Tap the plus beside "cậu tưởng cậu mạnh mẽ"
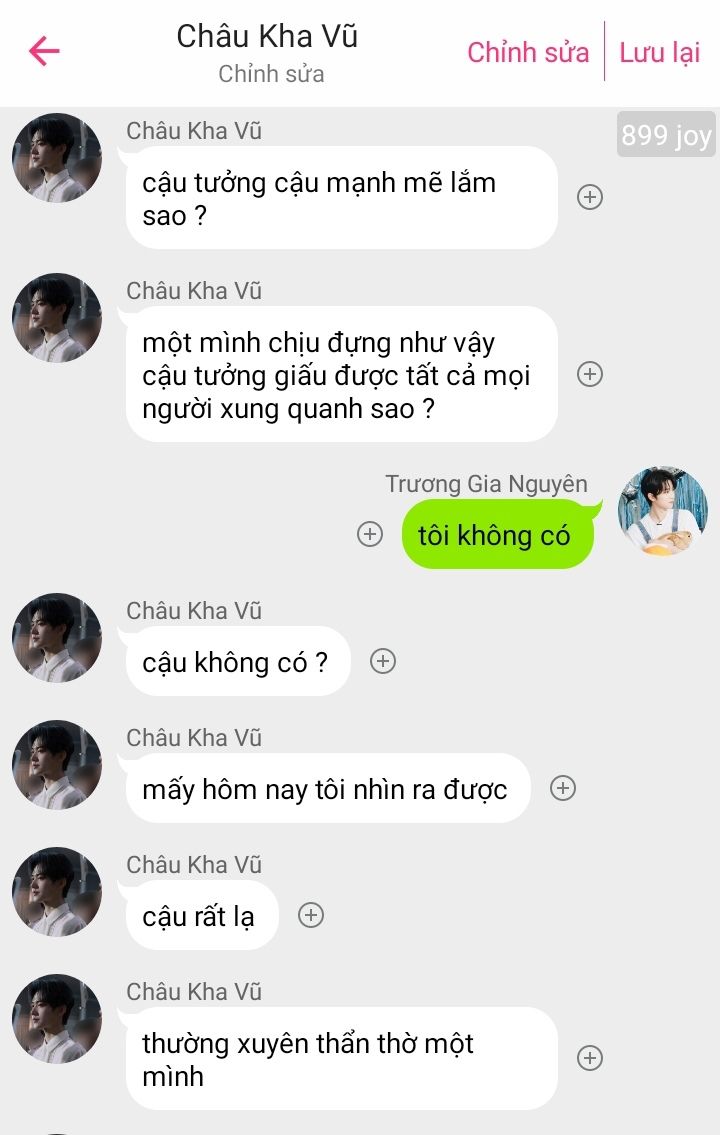 (590, 197)
